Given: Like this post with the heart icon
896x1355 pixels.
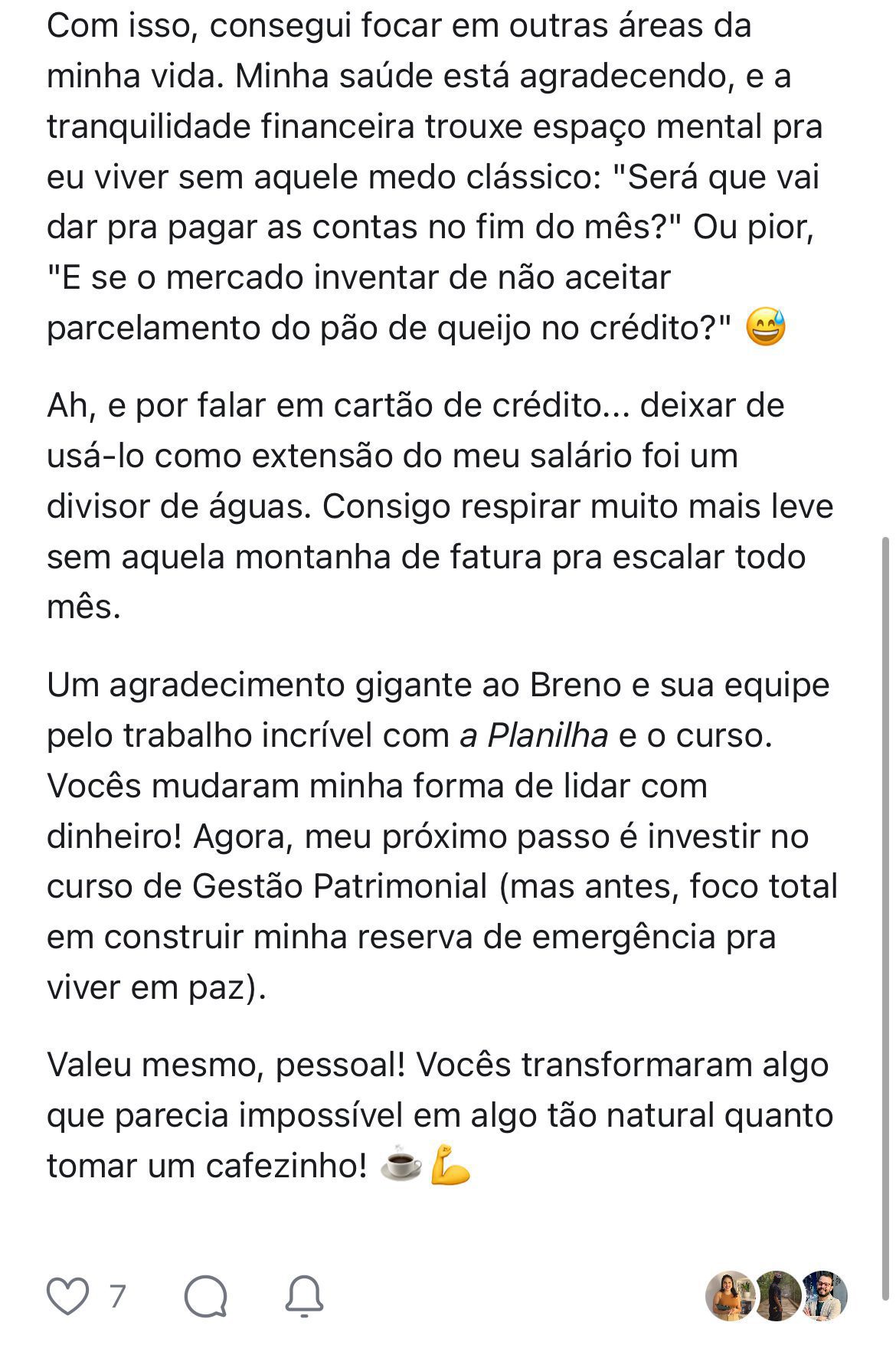Looking at the screenshot, I should coord(68,1296).
